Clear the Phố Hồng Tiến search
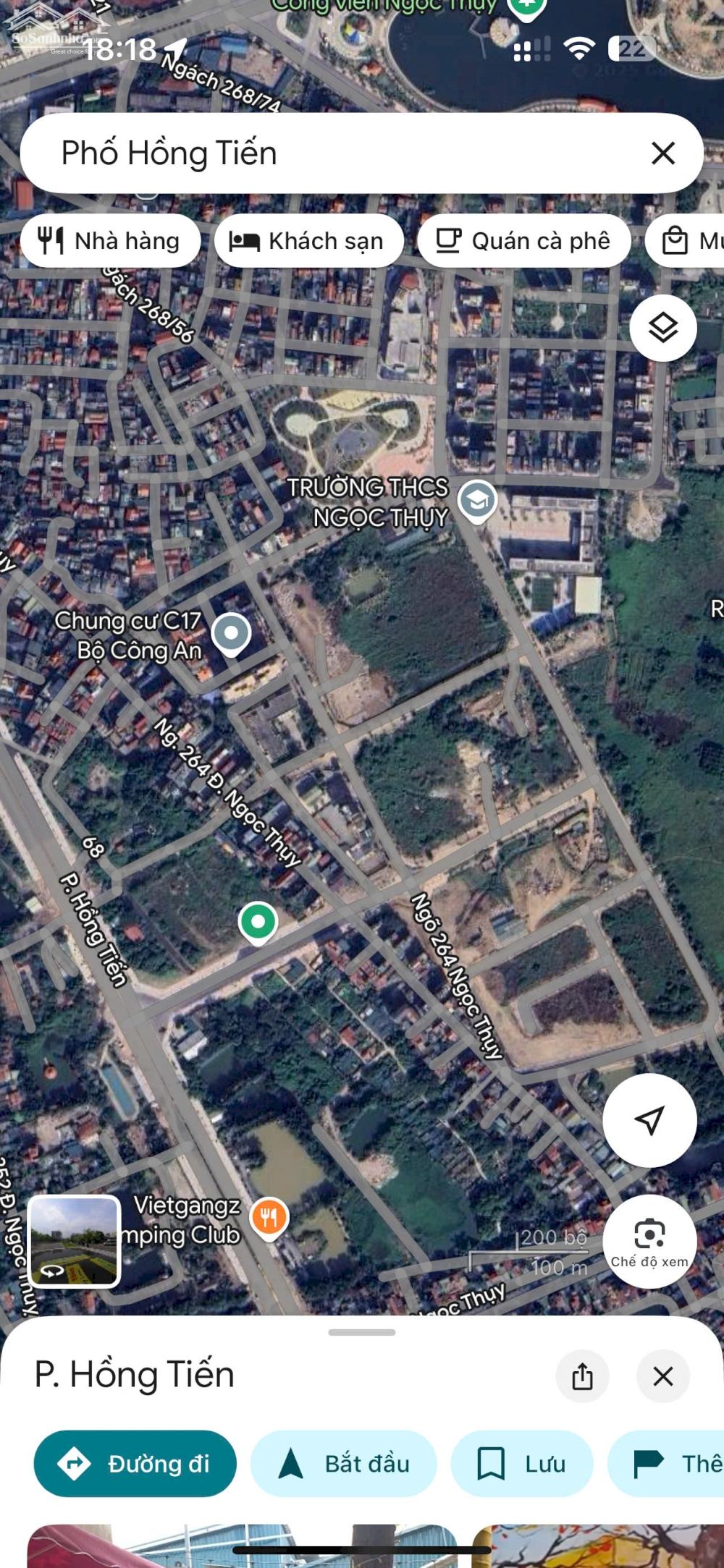The width and height of the screenshot is (724, 1568). pos(662,153)
